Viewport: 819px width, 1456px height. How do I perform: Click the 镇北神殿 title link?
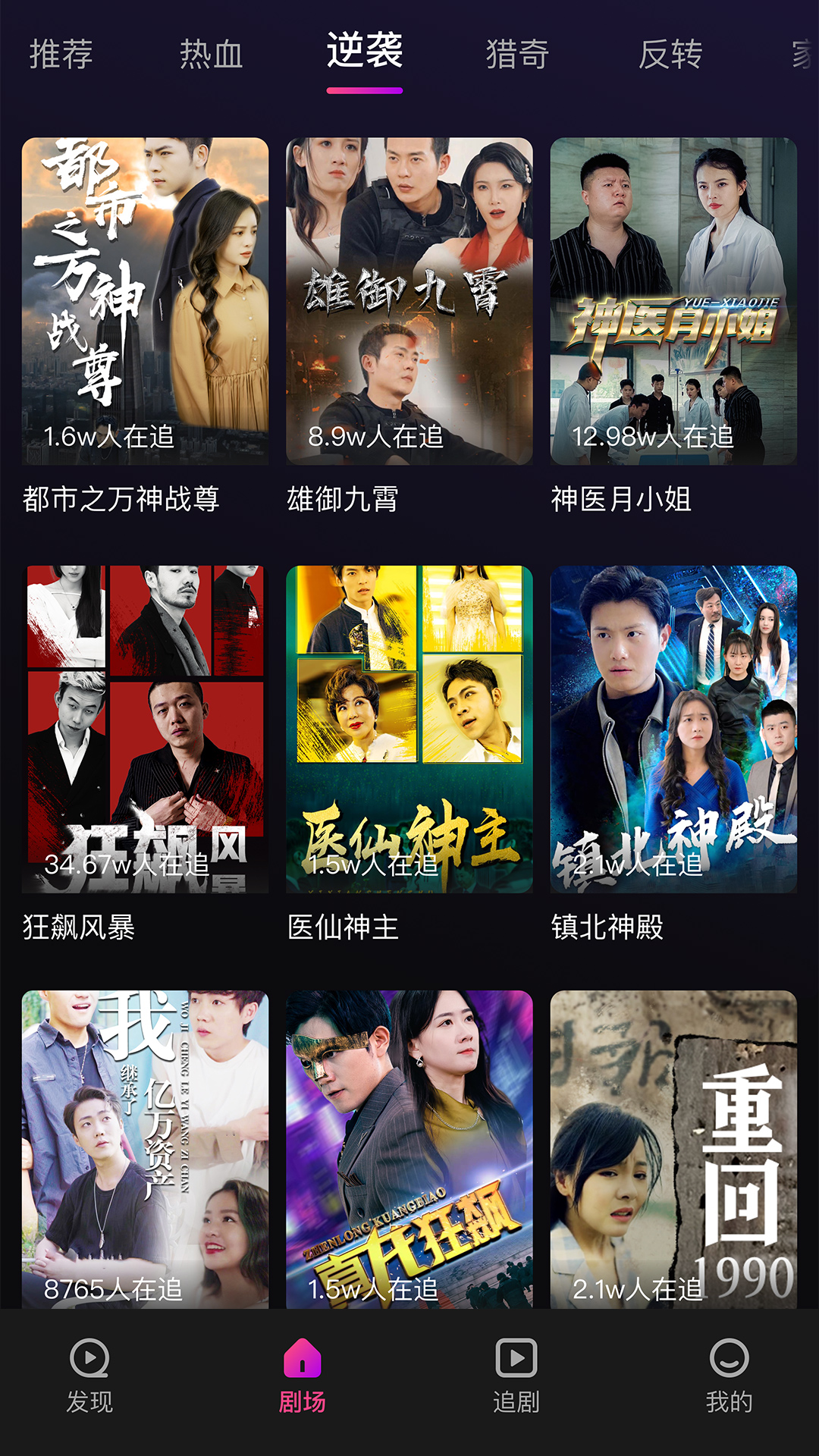[x=609, y=926]
